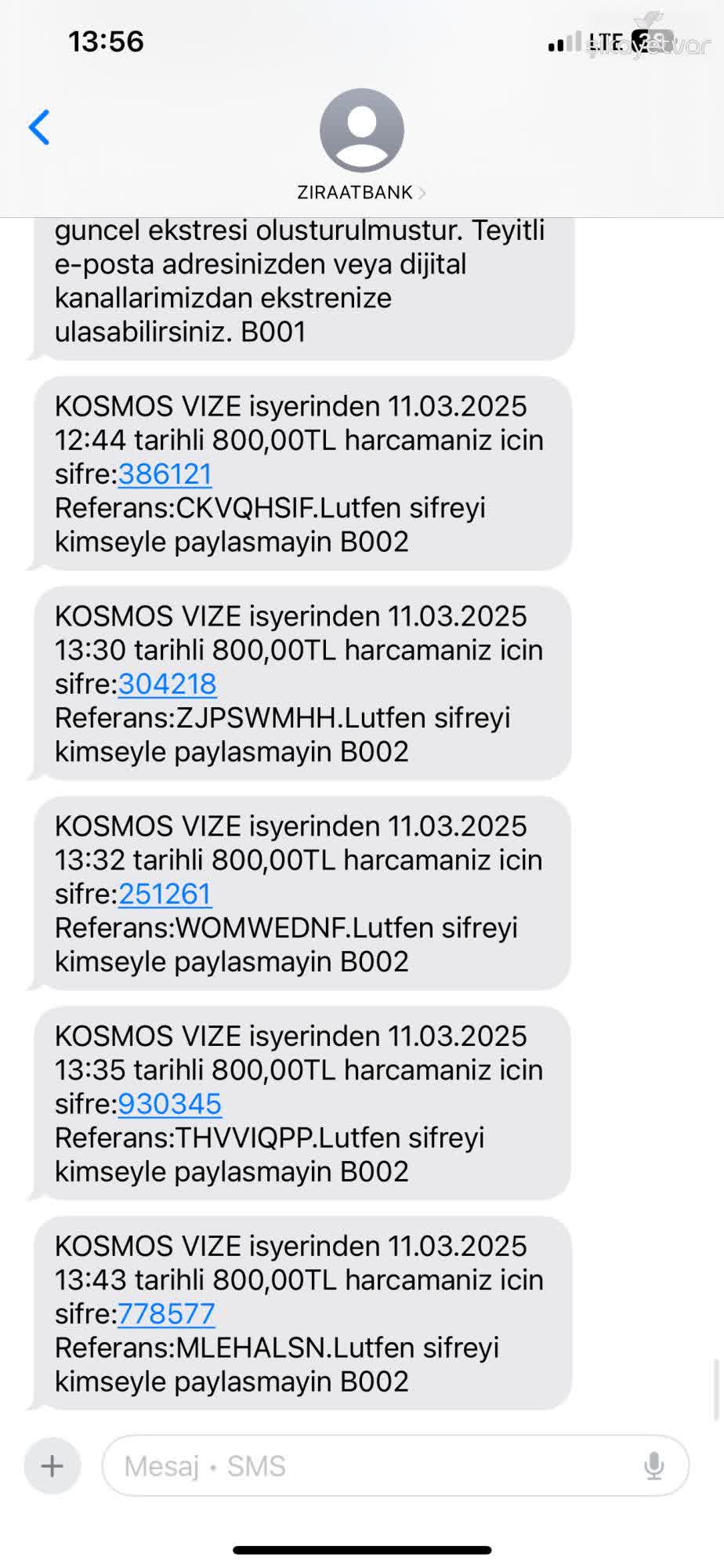The image size is (724, 1568).
Task: Select the code 251261 link
Action: coord(164,893)
